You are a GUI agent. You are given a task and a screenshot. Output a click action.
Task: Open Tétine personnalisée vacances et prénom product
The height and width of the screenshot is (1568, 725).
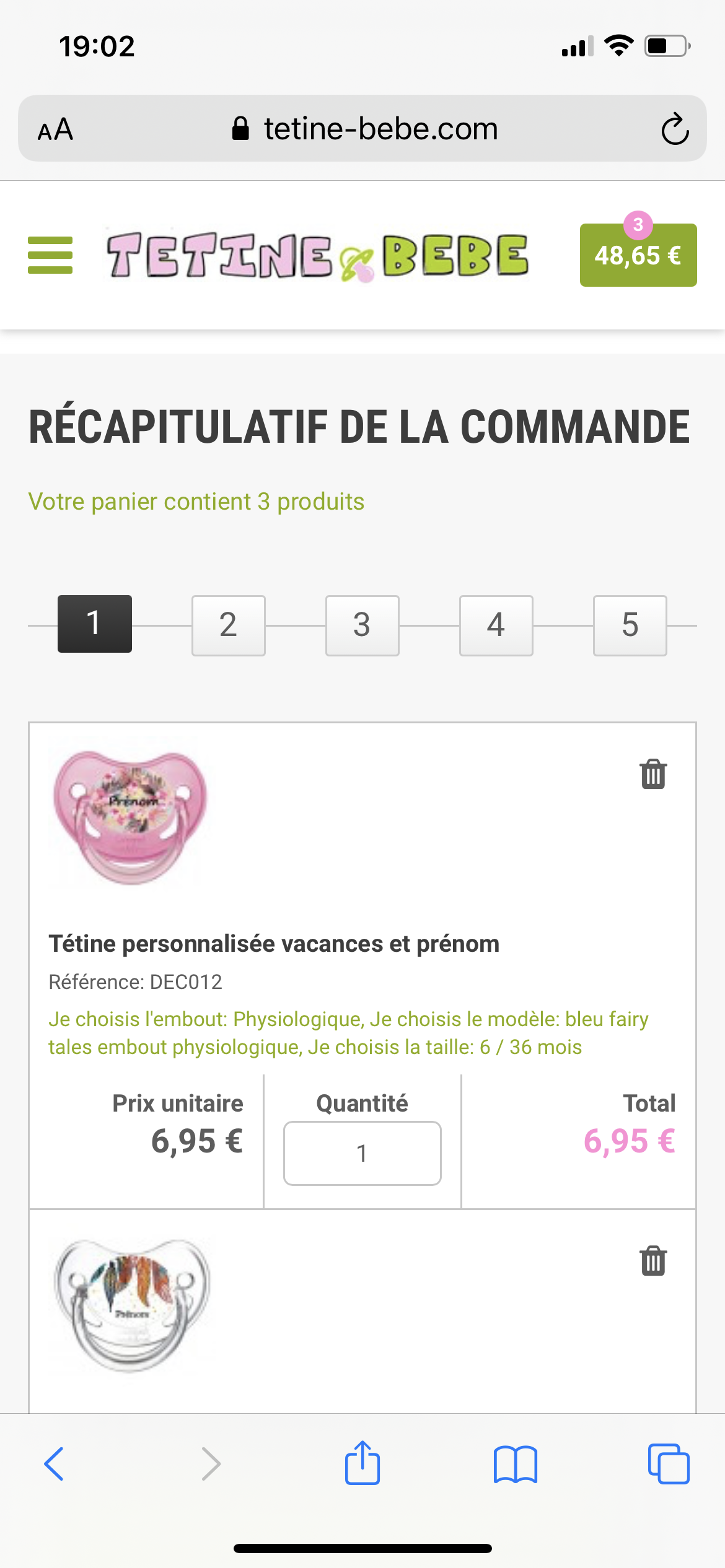pos(274,944)
